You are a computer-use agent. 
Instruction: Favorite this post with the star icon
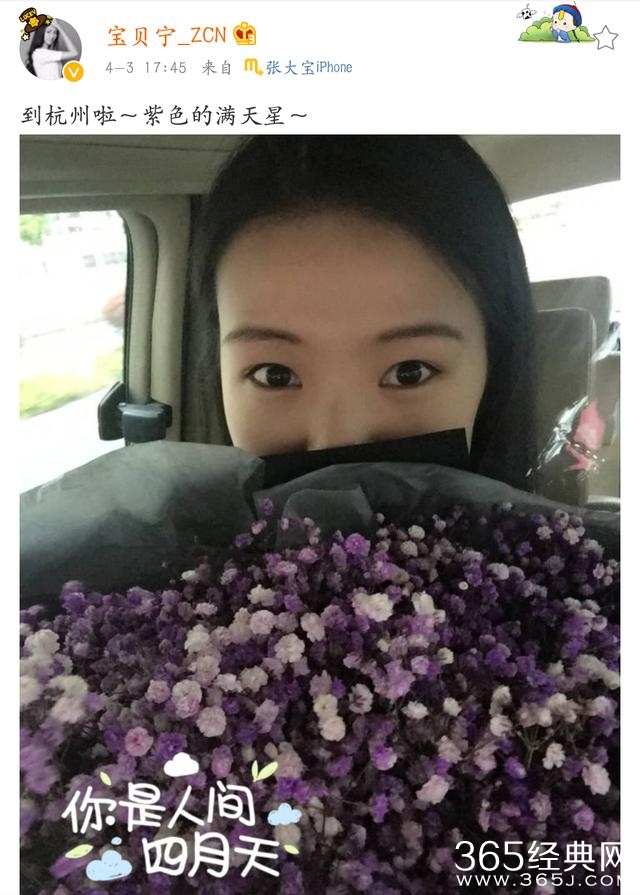click(605, 38)
